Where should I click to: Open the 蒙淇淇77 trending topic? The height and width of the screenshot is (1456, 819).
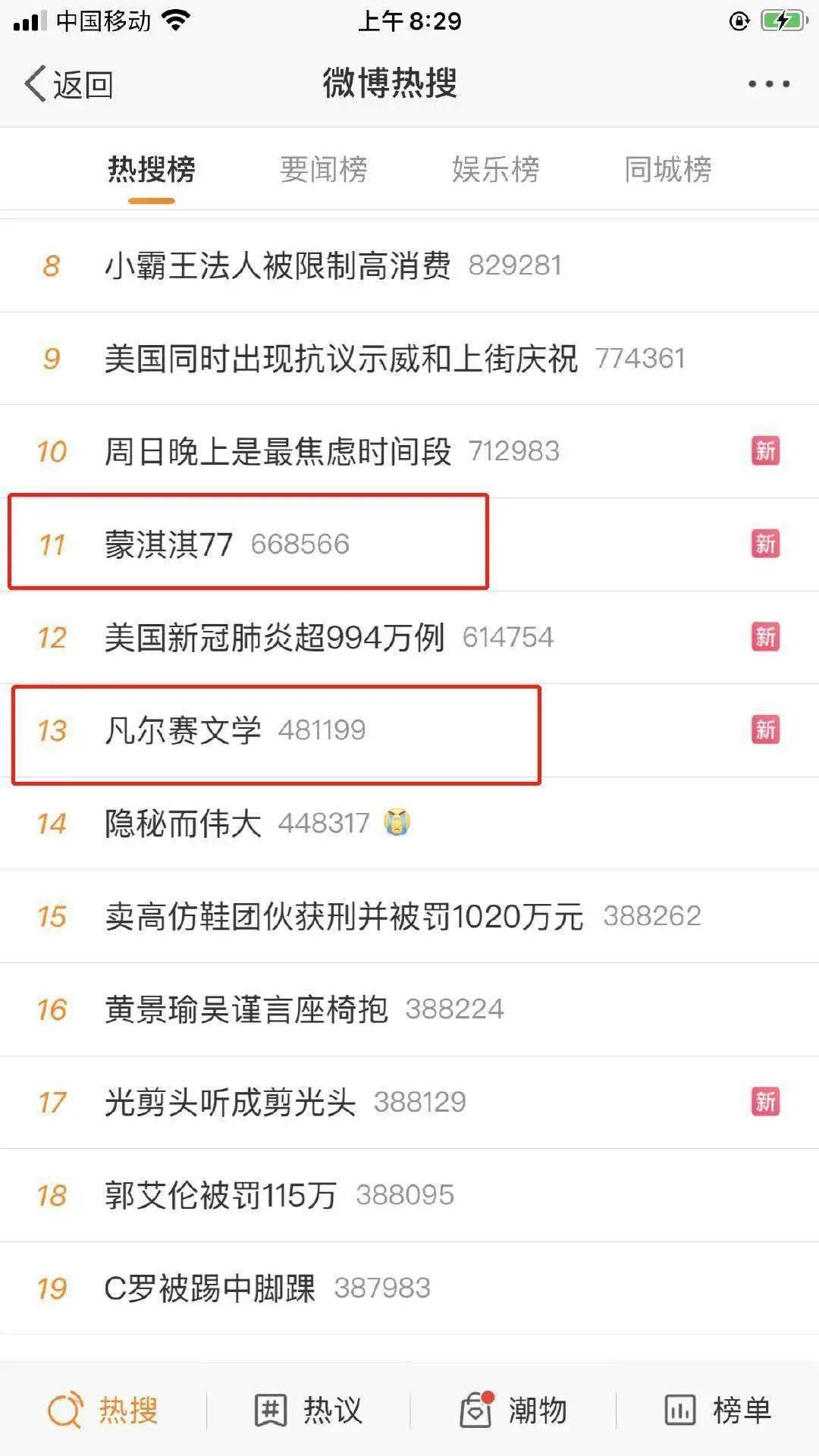(409, 544)
